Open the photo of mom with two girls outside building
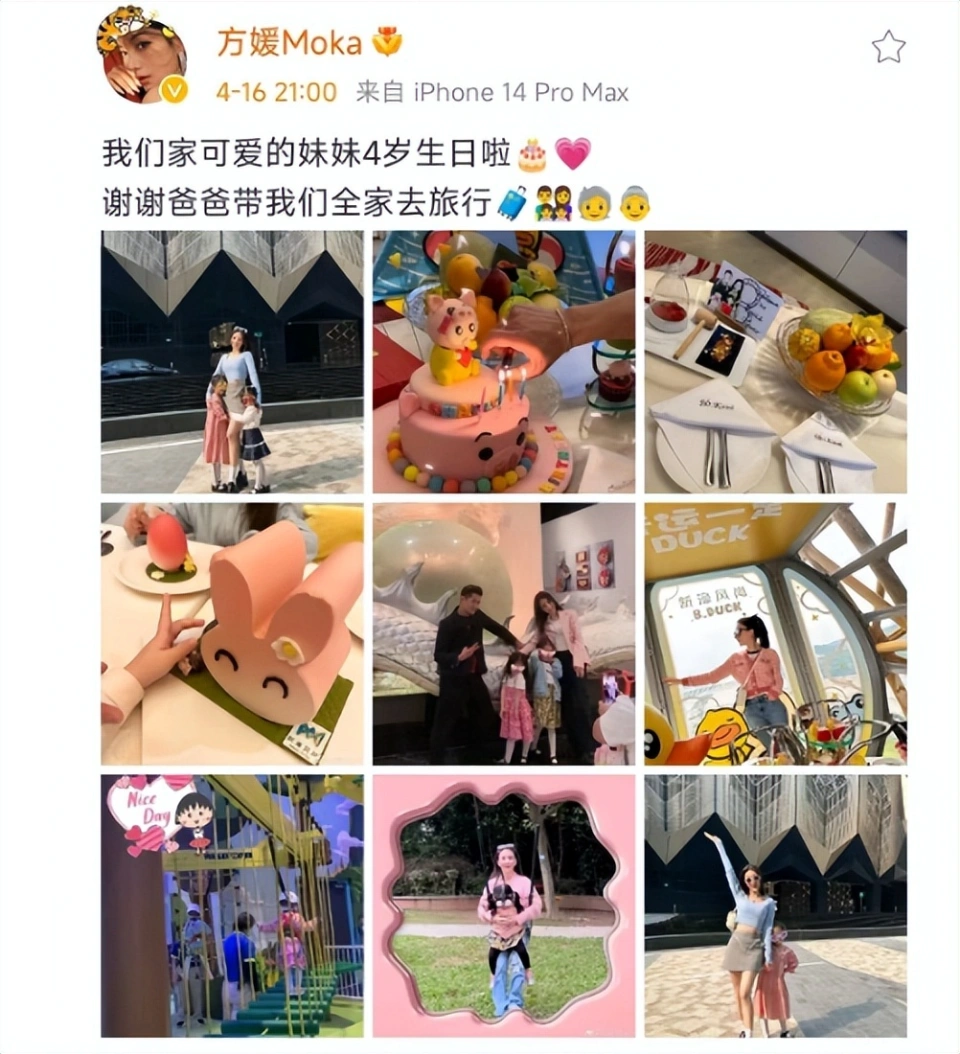This screenshot has height=1054, width=960. coord(232,362)
